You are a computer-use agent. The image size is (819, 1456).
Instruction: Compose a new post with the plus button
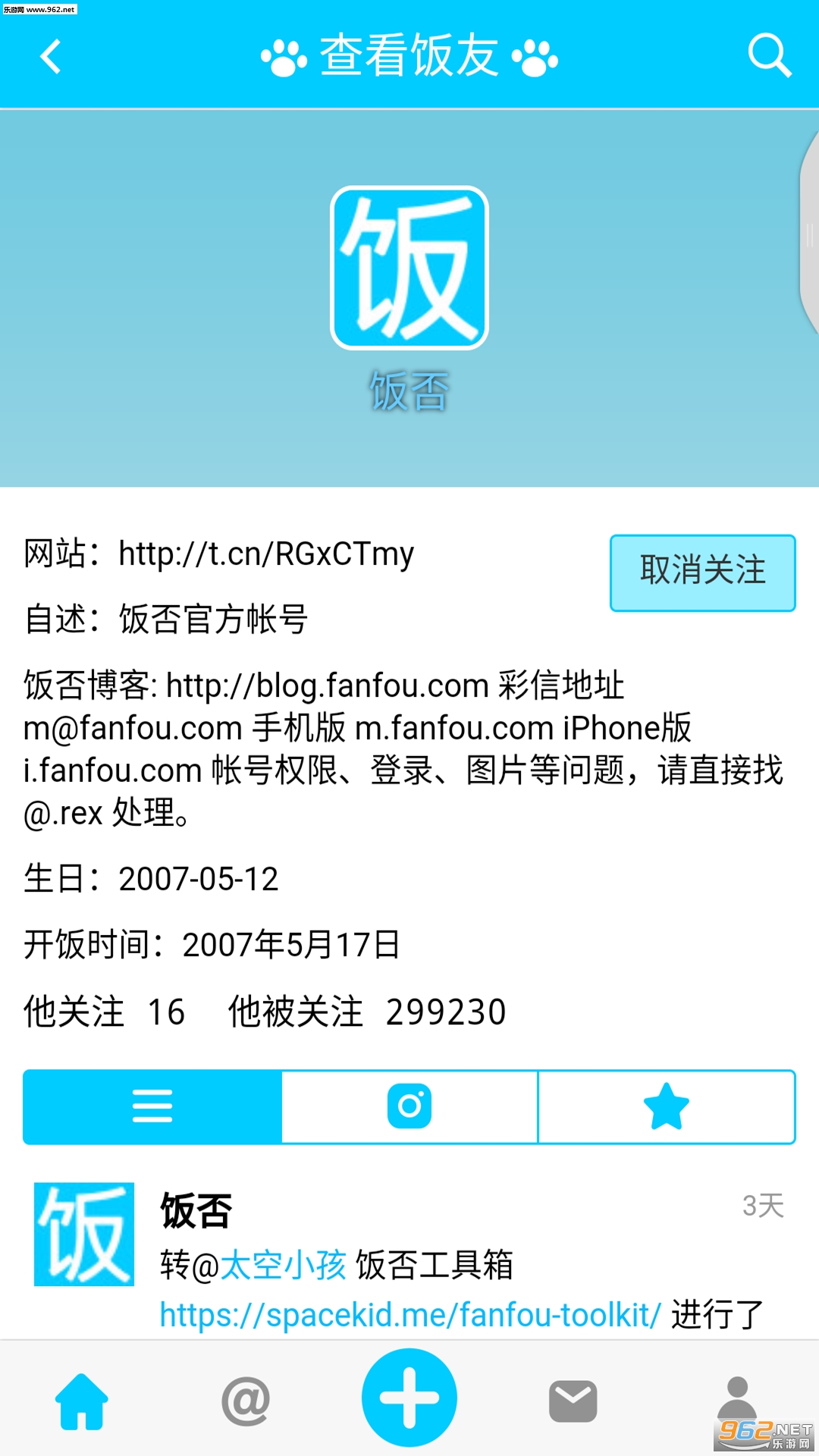point(409,1398)
